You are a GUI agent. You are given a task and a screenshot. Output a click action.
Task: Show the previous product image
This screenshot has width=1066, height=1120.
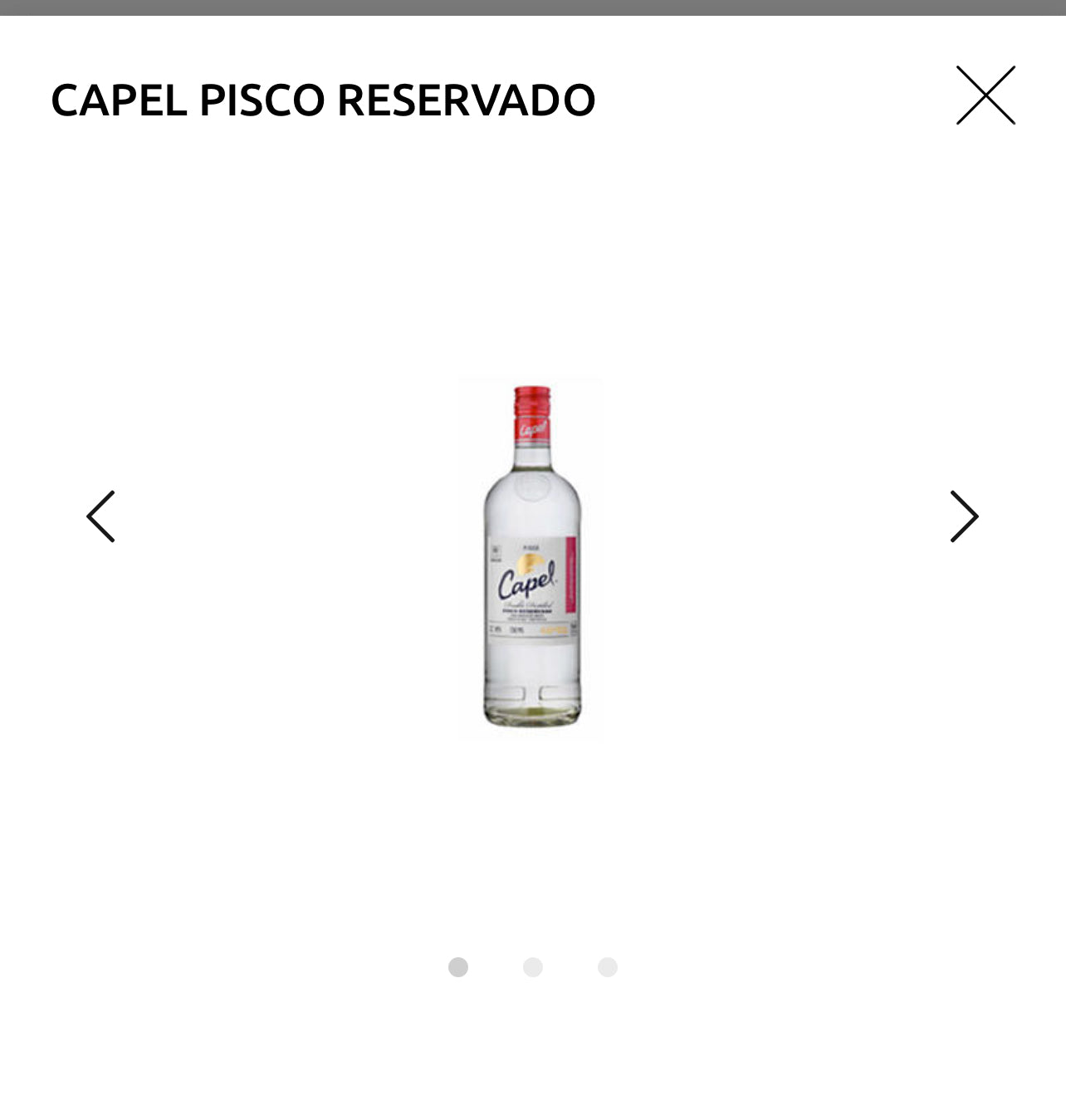click(x=100, y=516)
